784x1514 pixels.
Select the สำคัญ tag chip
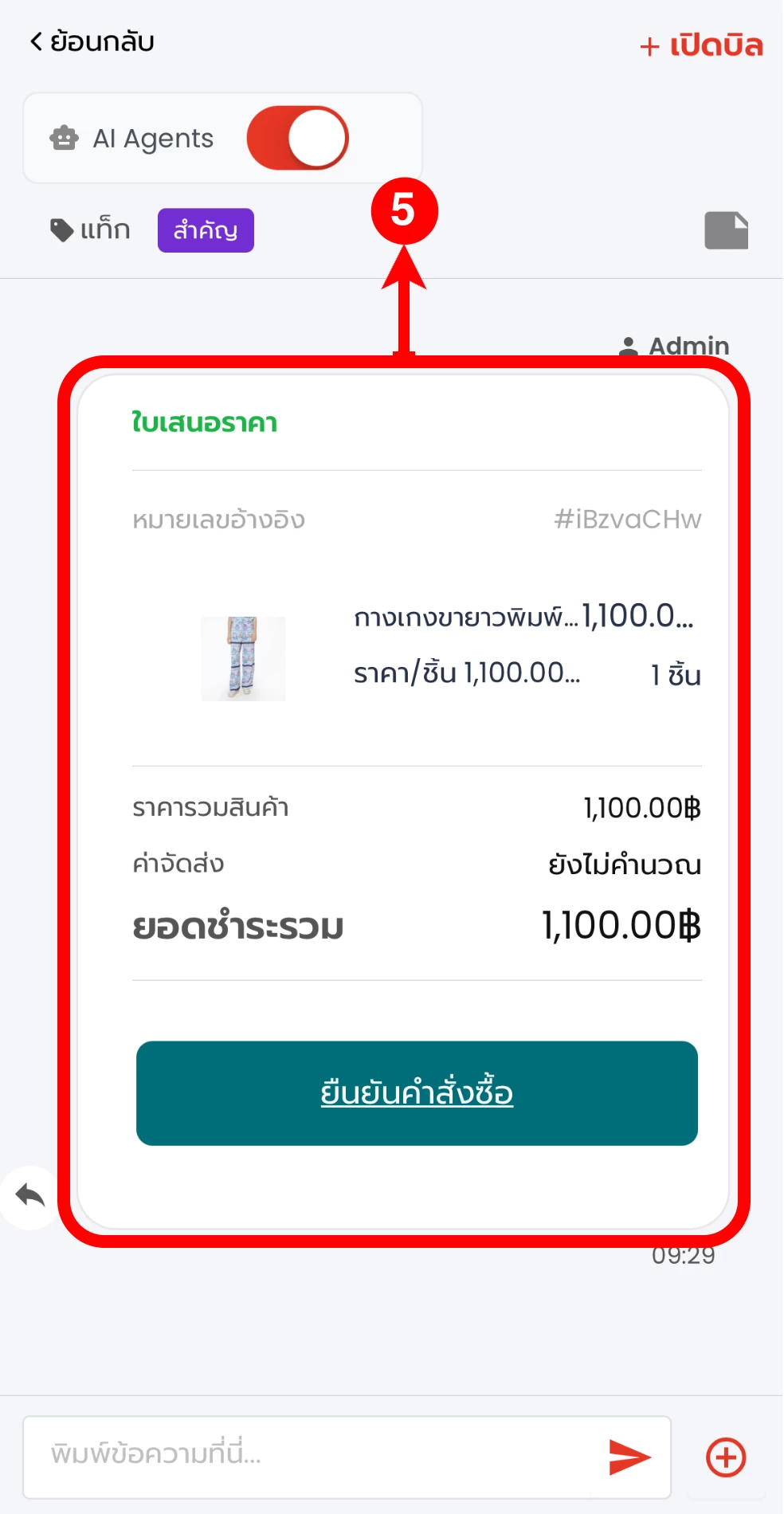(x=206, y=230)
